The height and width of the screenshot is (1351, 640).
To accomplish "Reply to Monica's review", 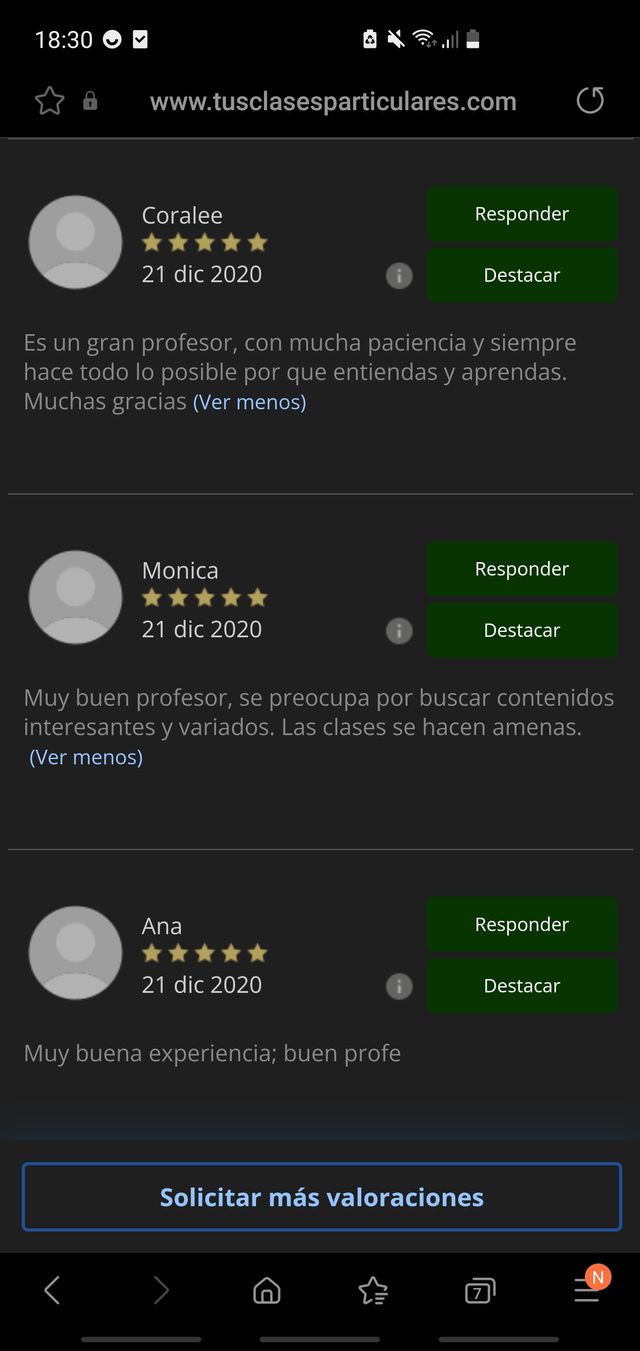I will pos(521,569).
